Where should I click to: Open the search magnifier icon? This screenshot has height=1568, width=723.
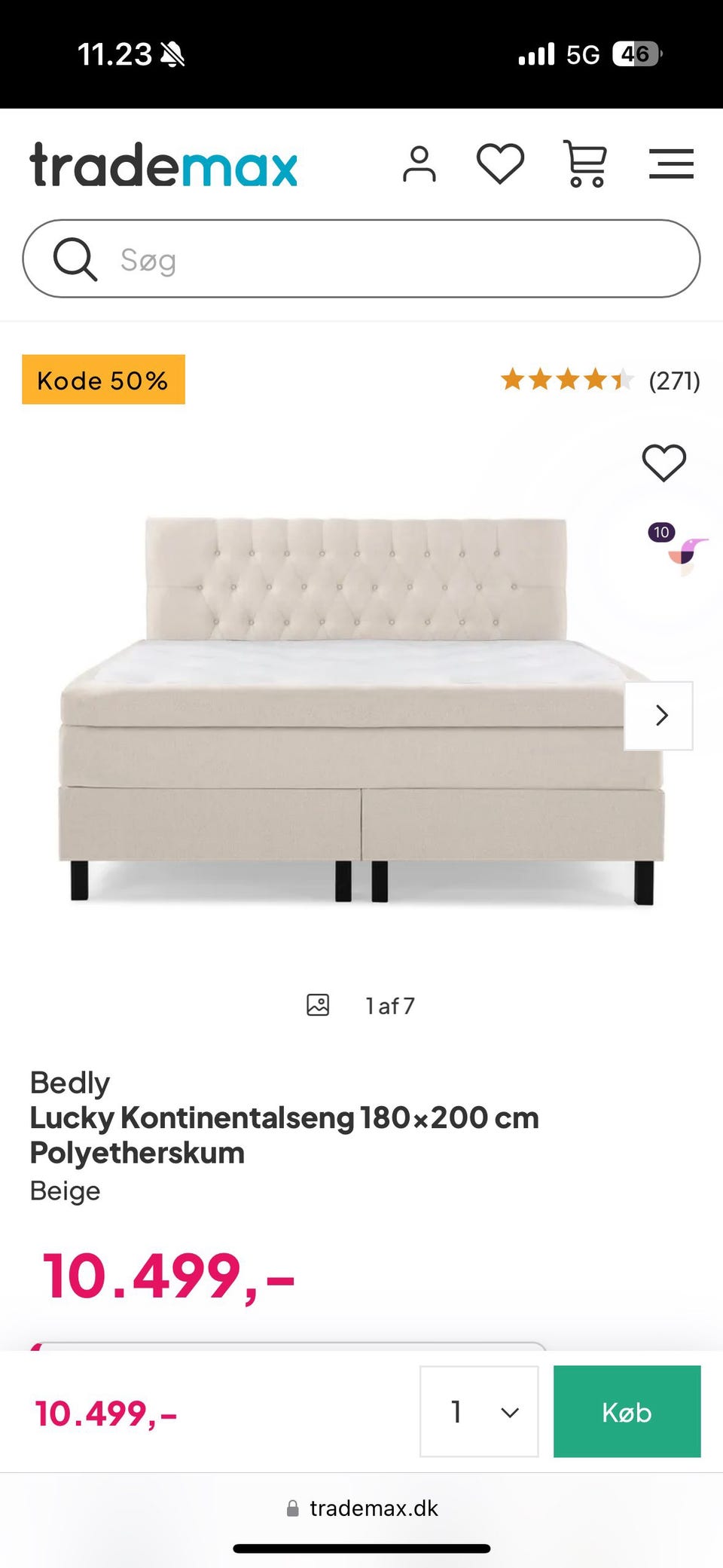(x=75, y=259)
